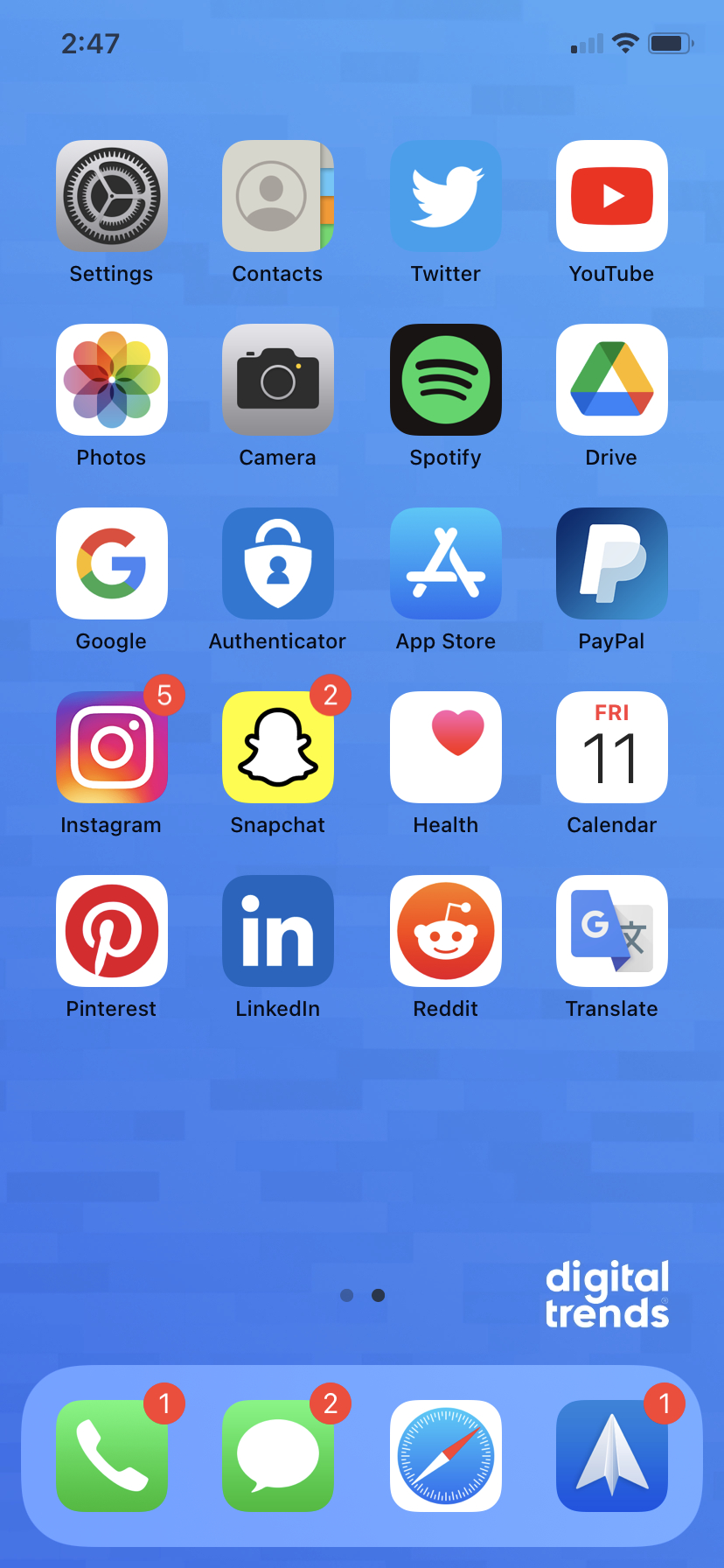Launch YouTube
The height and width of the screenshot is (1568, 724).
tap(612, 196)
